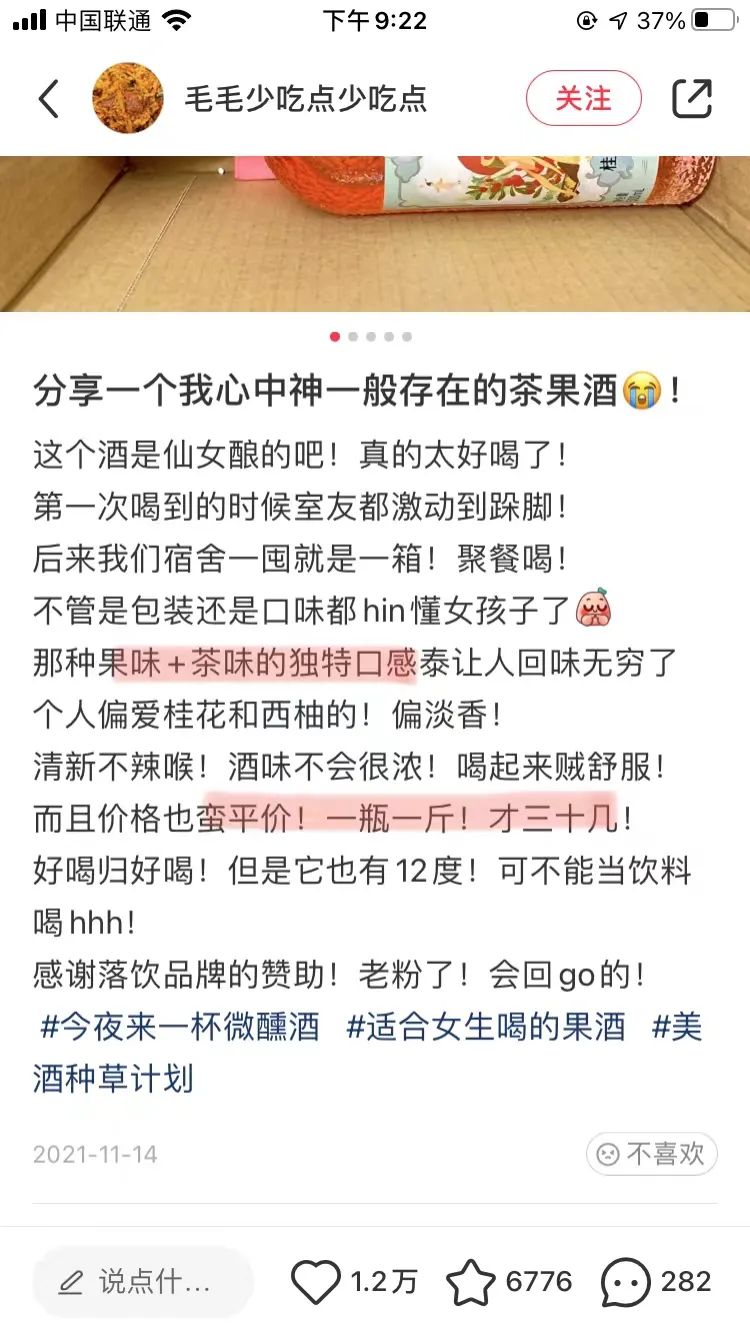750x1334 pixels.
Task: Open 毛毛少吃点少吃点 profile avatar
Action: (128, 98)
